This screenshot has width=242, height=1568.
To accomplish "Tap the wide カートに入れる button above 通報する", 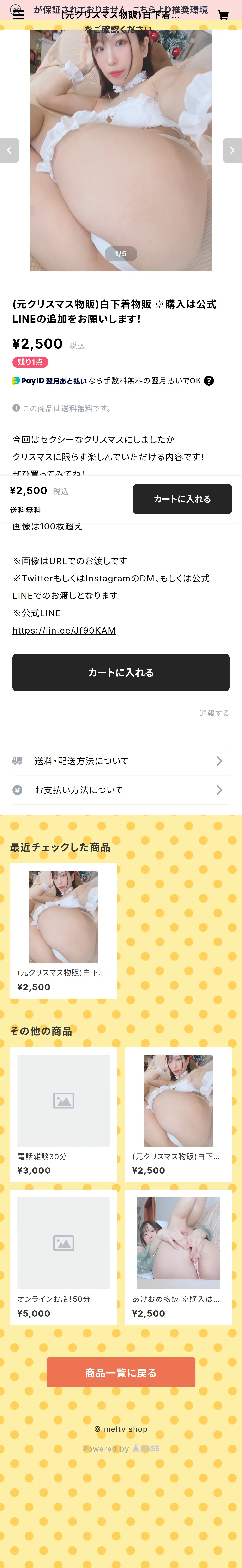I will pos(121,673).
